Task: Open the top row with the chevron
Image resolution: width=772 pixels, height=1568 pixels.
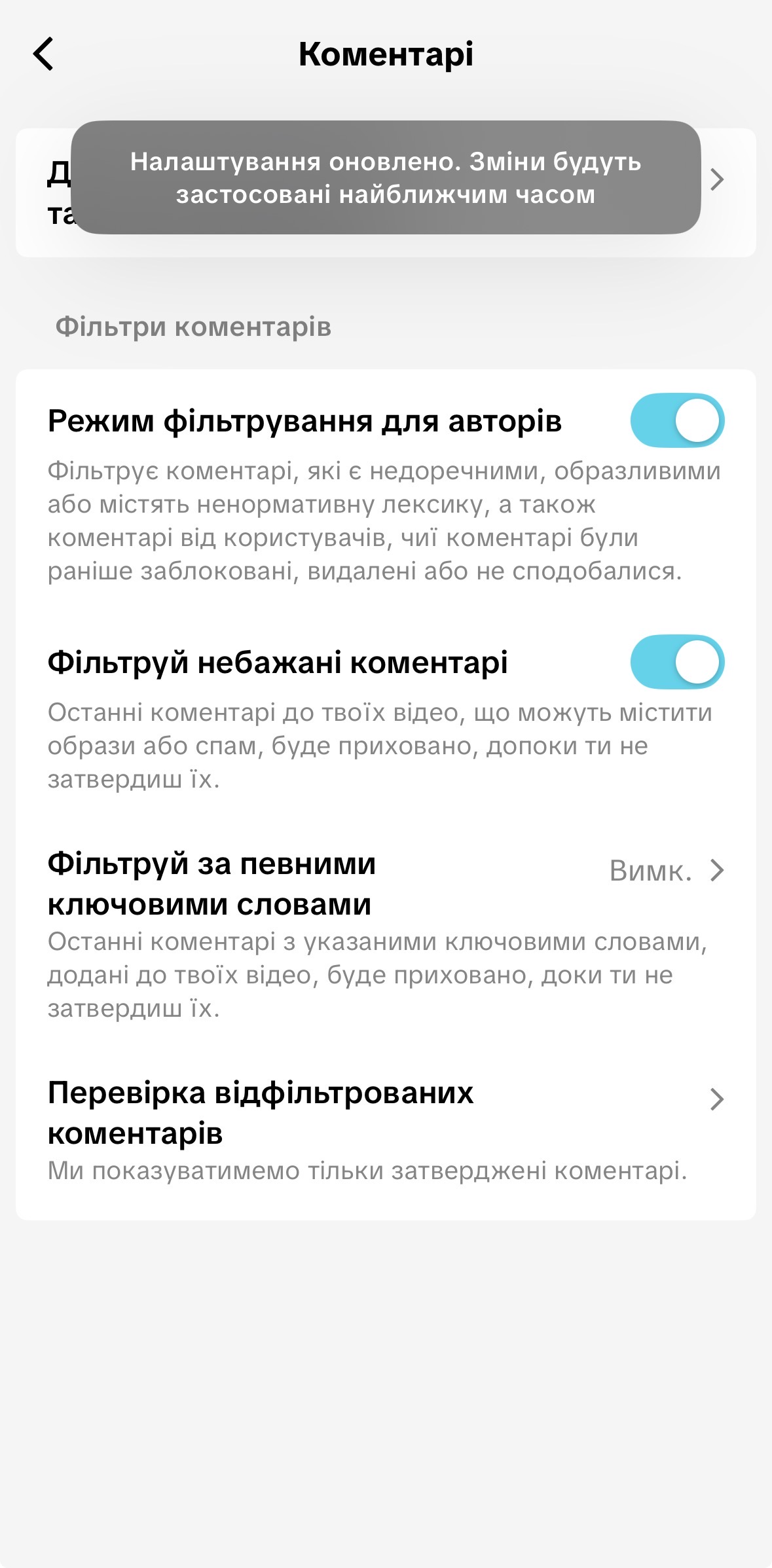Action: 716,179
